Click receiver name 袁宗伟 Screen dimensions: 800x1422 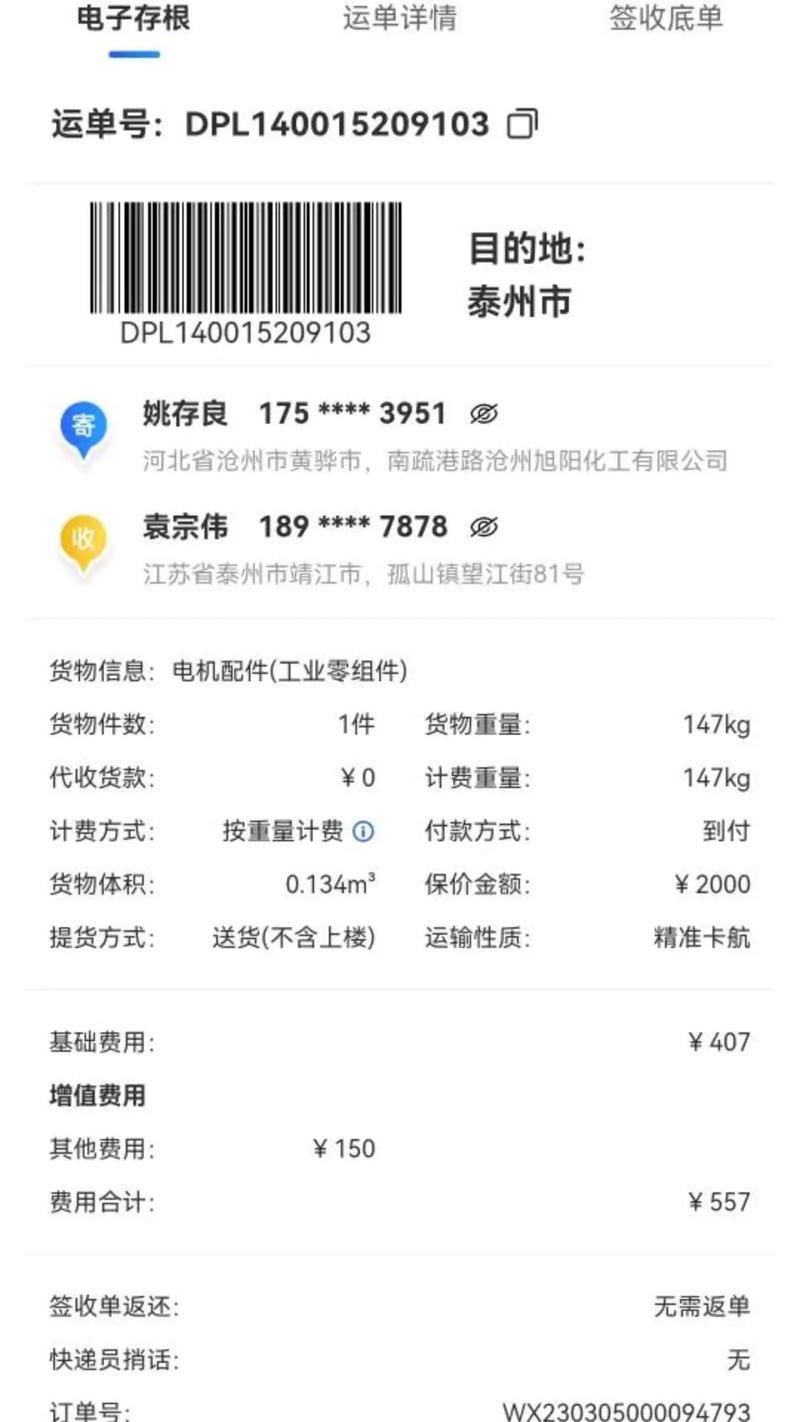187,526
